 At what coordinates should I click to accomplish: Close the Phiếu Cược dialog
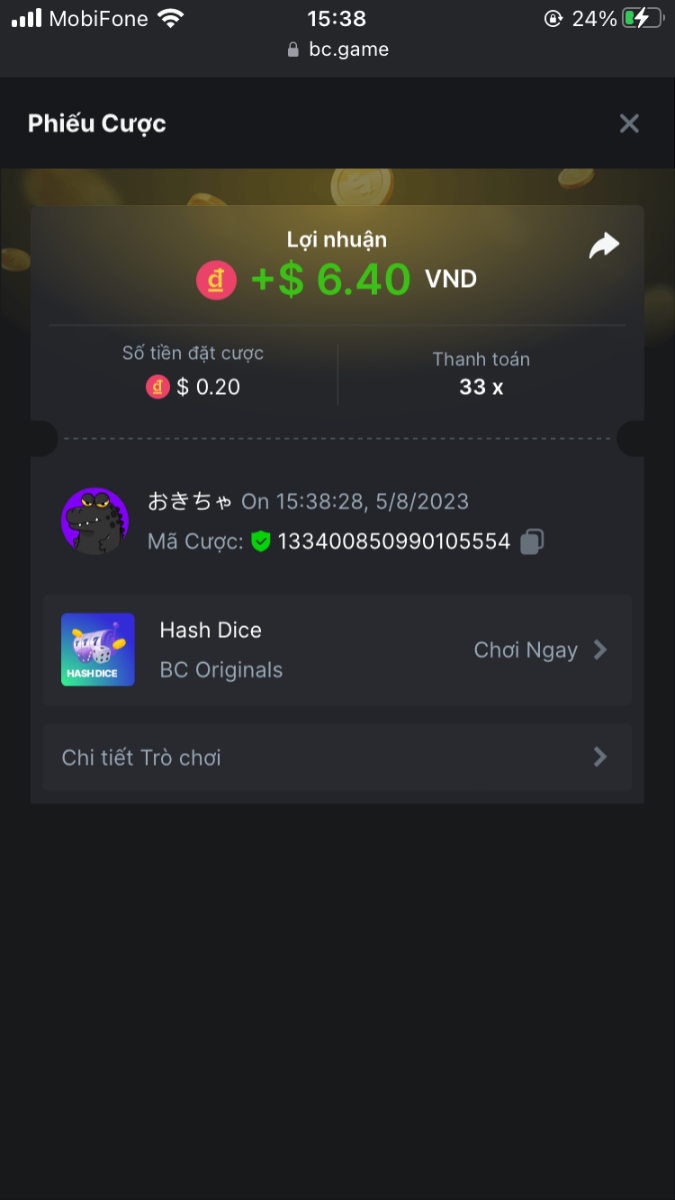[x=629, y=124]
